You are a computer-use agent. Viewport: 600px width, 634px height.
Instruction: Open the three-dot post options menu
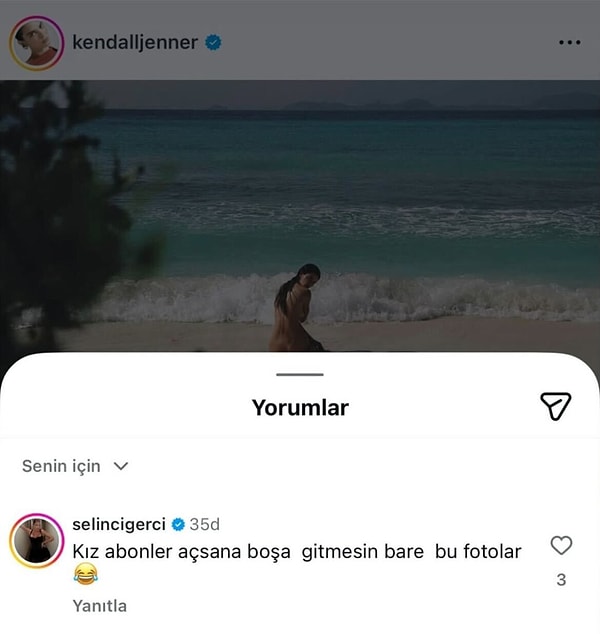click(x=569, y=43)
